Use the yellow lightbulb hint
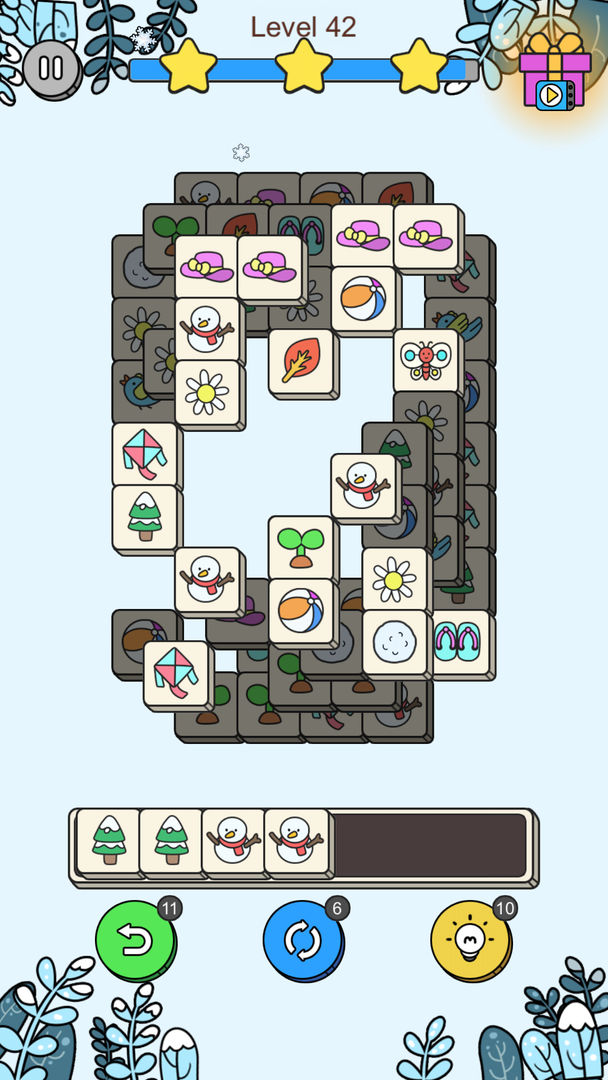This screenshot has height=1080, width=608. [x=470, y=940]
